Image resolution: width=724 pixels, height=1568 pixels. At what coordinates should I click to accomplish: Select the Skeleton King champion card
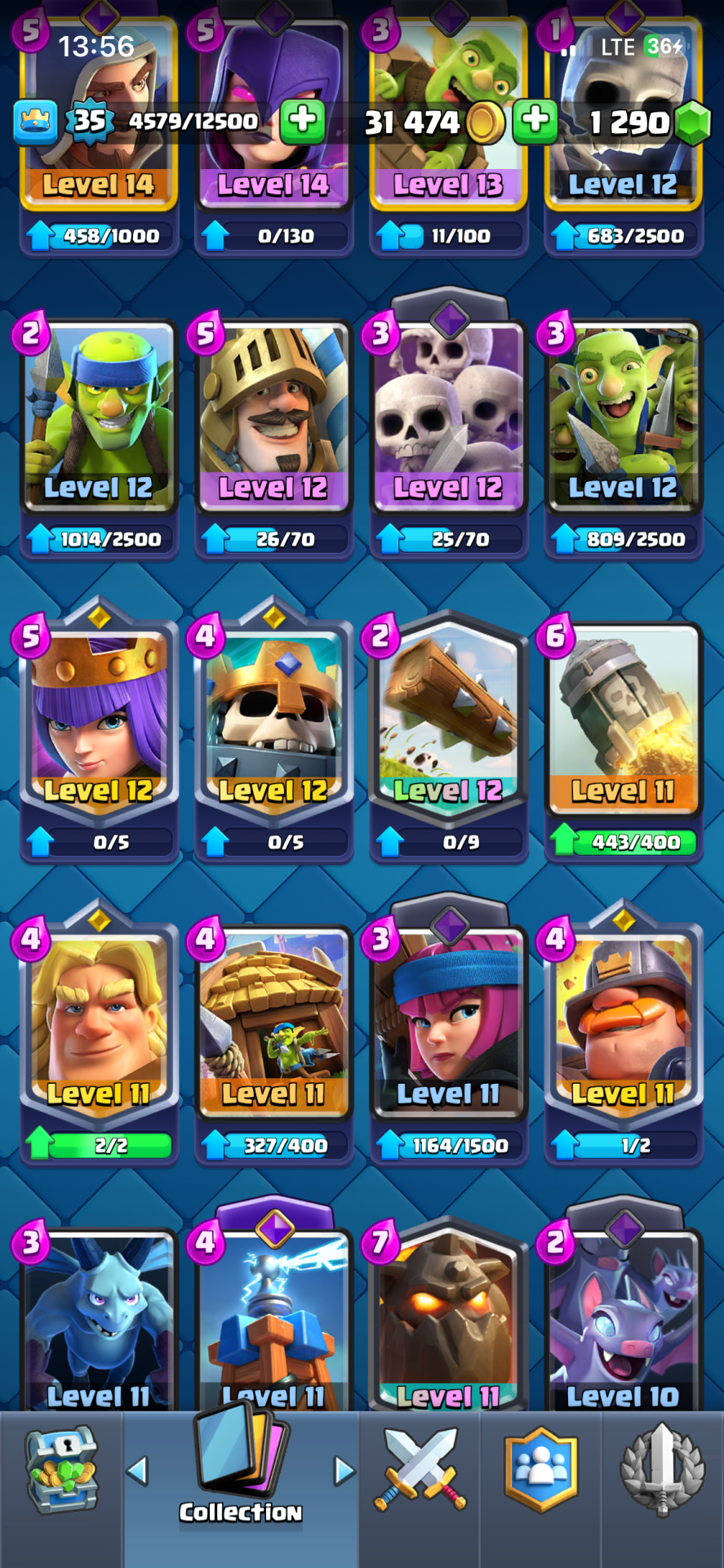[x=273, y=719]
